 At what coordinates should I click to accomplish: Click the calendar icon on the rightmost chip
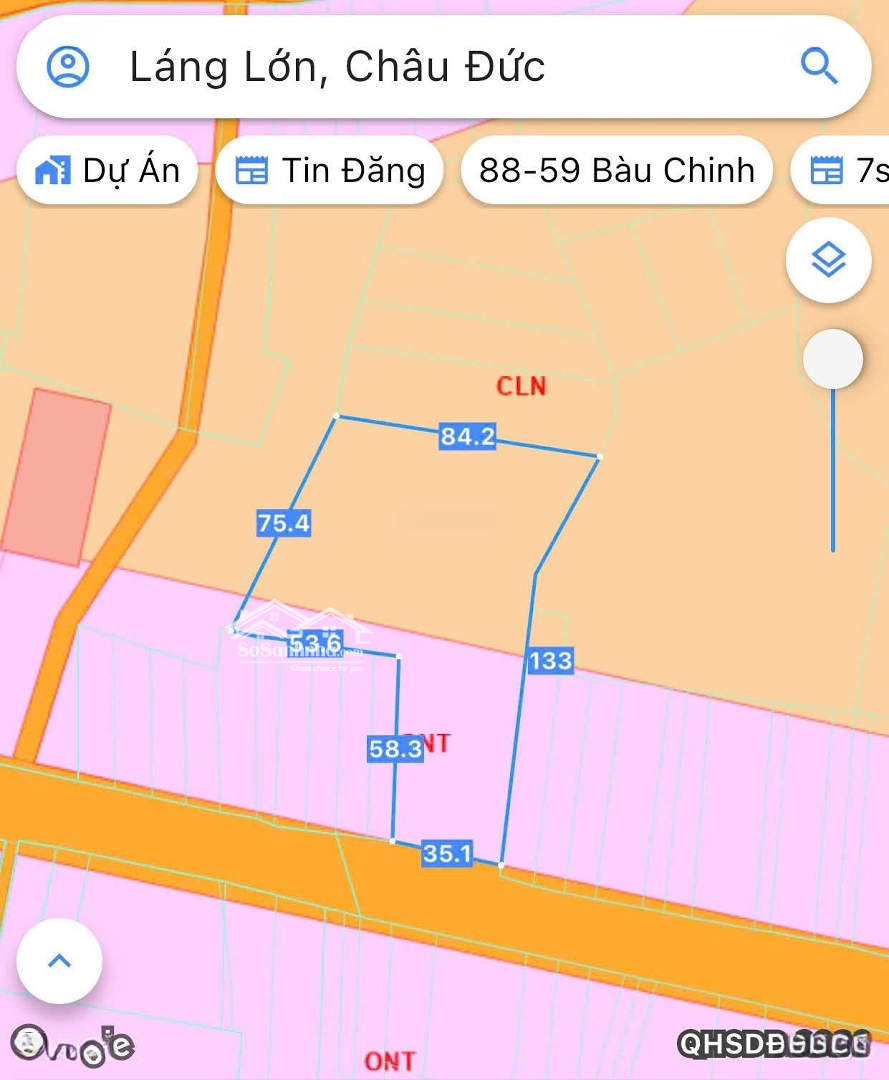click(828, 170)
